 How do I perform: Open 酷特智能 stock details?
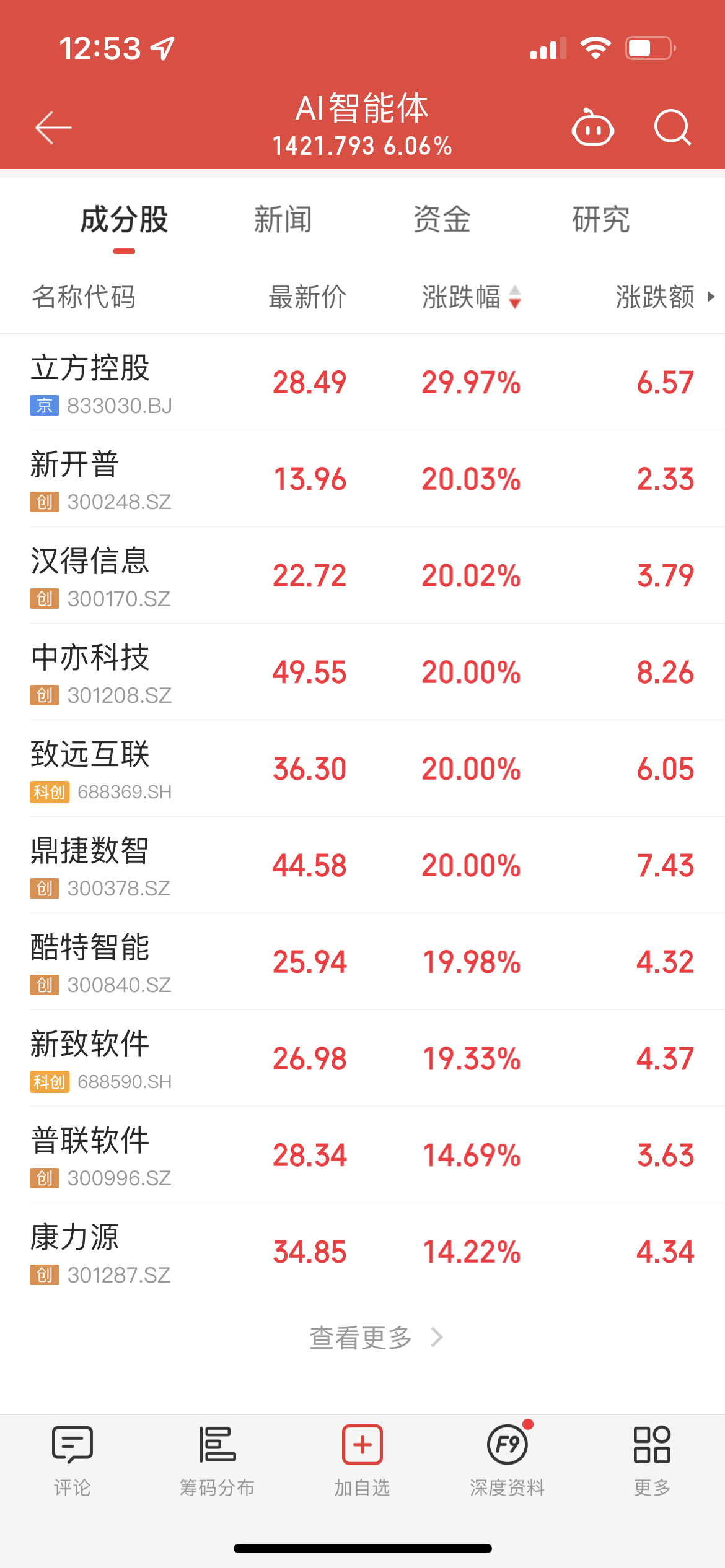point(362,962)
